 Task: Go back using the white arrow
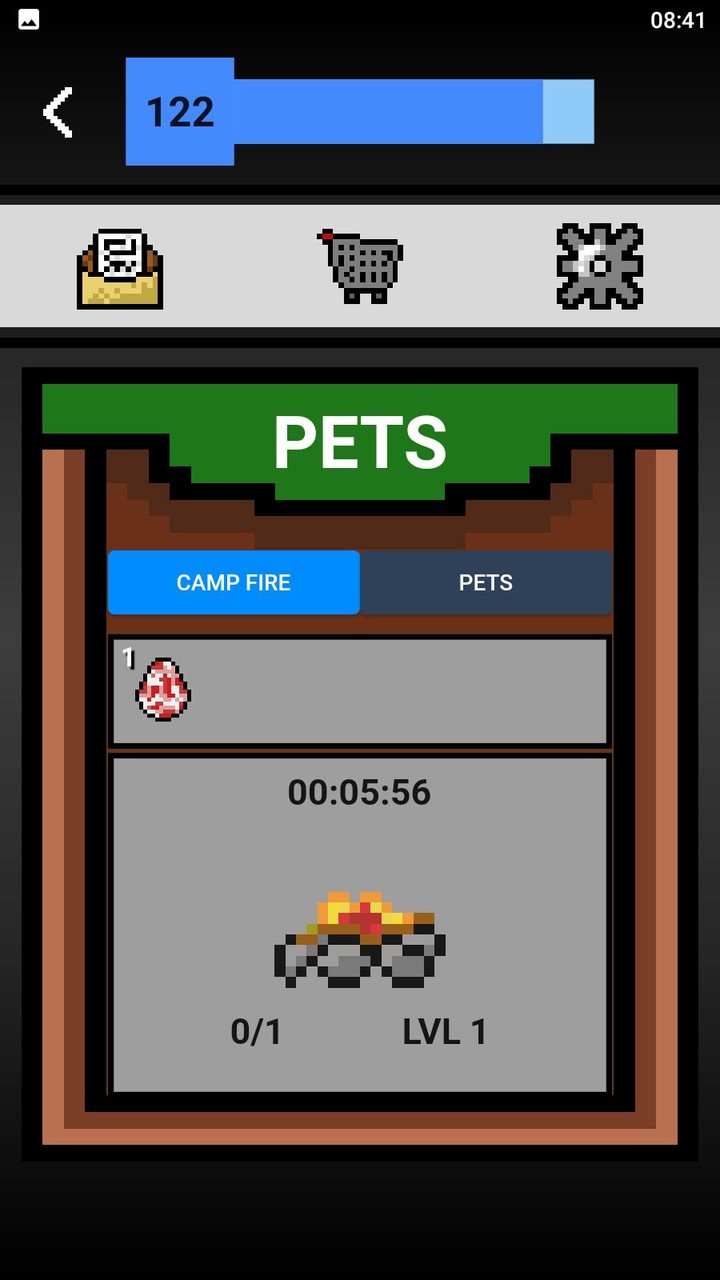click(58, 112)
